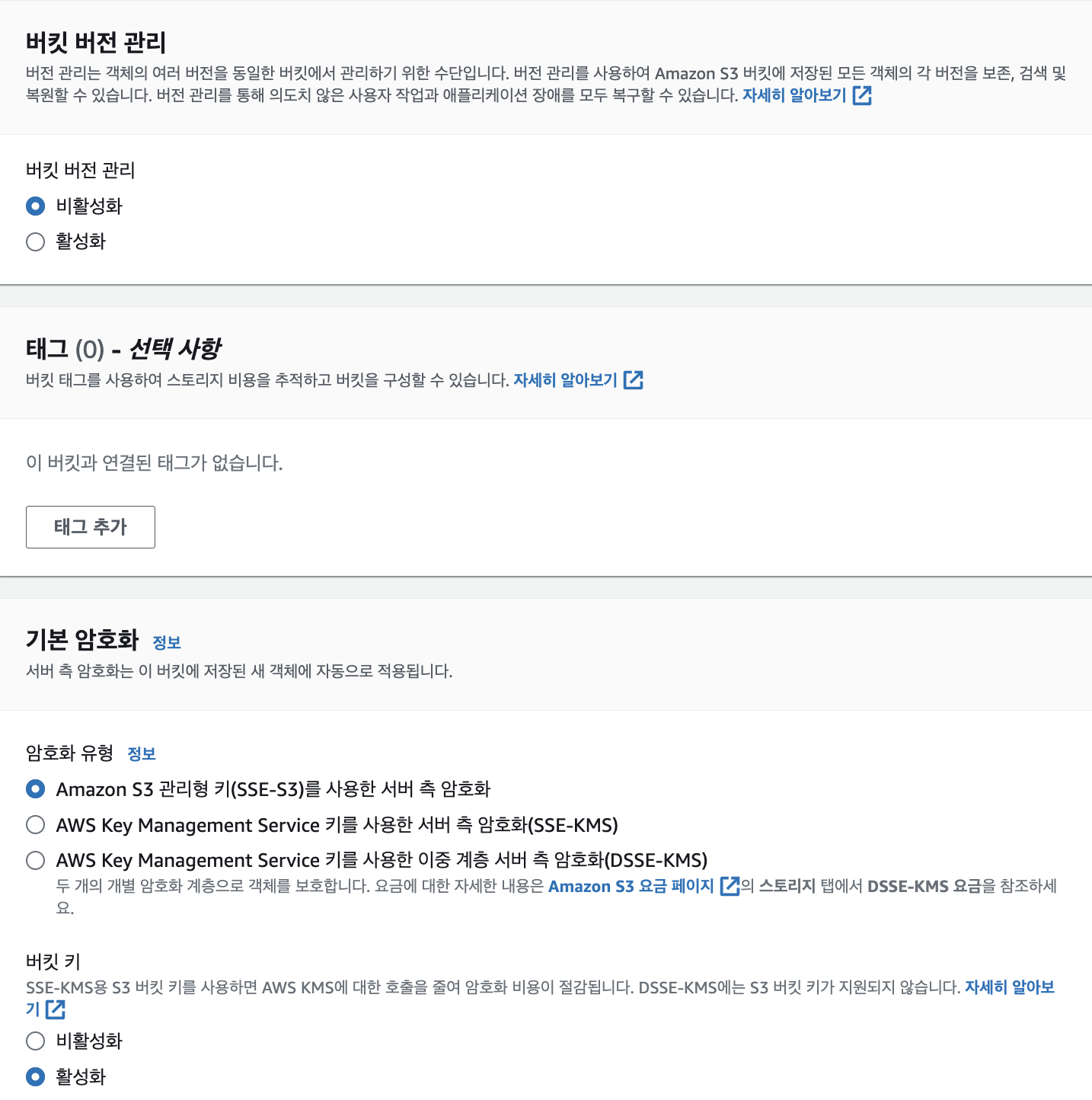Choose DSSE-KMS dual-layer encryption option
This screenshot has width=1092, height=1100.
click(x=35, y=861)
